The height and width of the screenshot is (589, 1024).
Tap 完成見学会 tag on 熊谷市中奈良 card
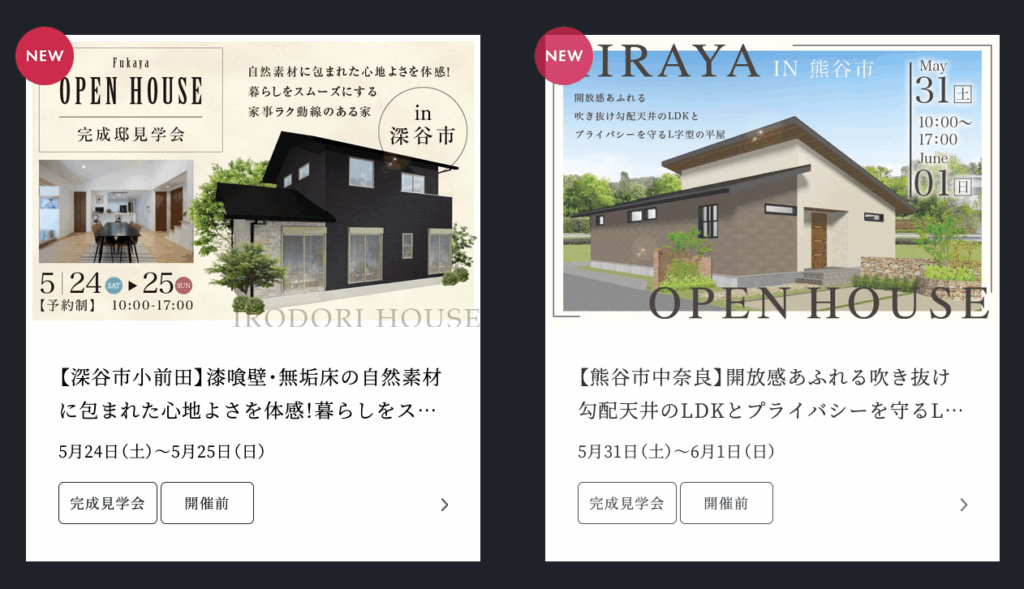[627, 503]
